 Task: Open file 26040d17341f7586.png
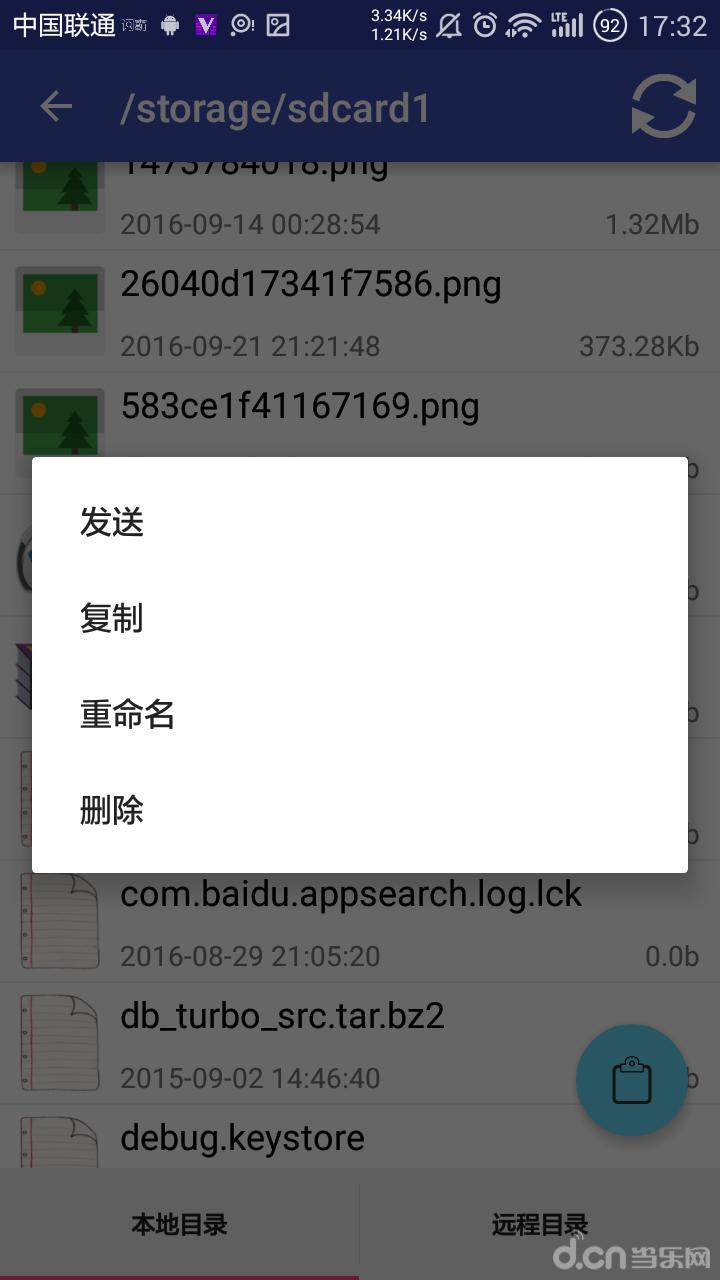pyautogui.click(x=310, y=285)
